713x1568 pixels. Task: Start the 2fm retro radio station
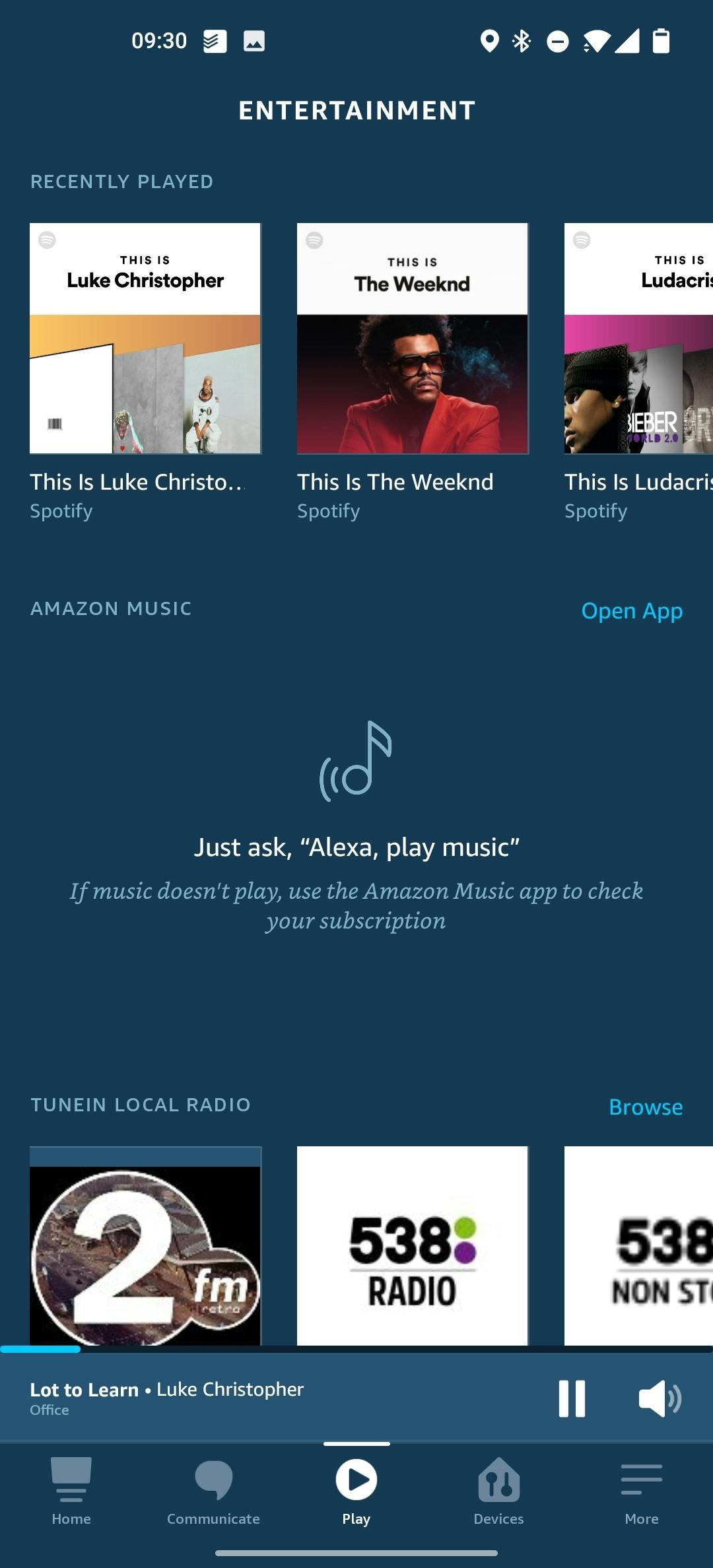coord(145,1247)
